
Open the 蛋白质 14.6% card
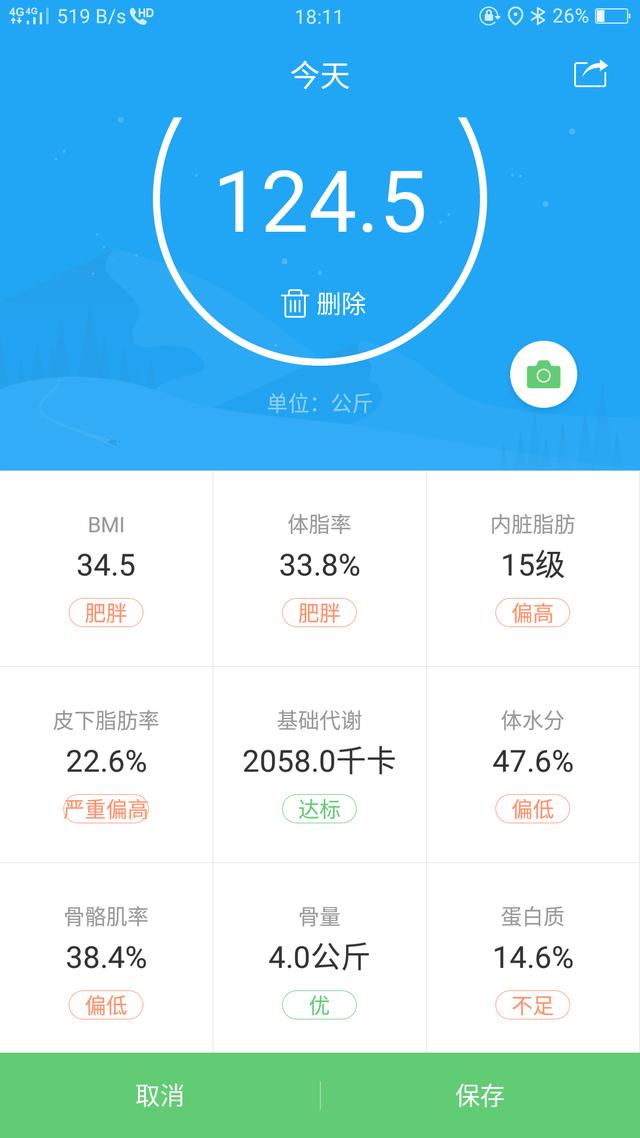533,958
